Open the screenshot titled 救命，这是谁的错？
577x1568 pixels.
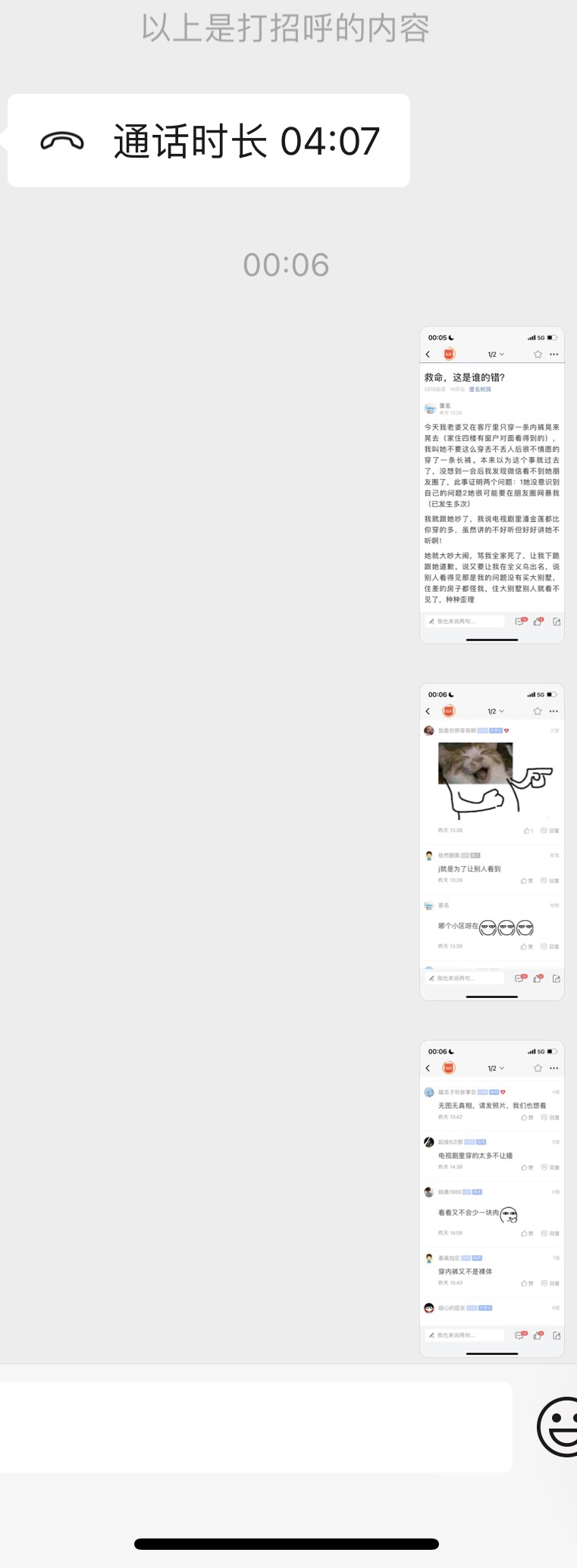[x=491, y=485]
